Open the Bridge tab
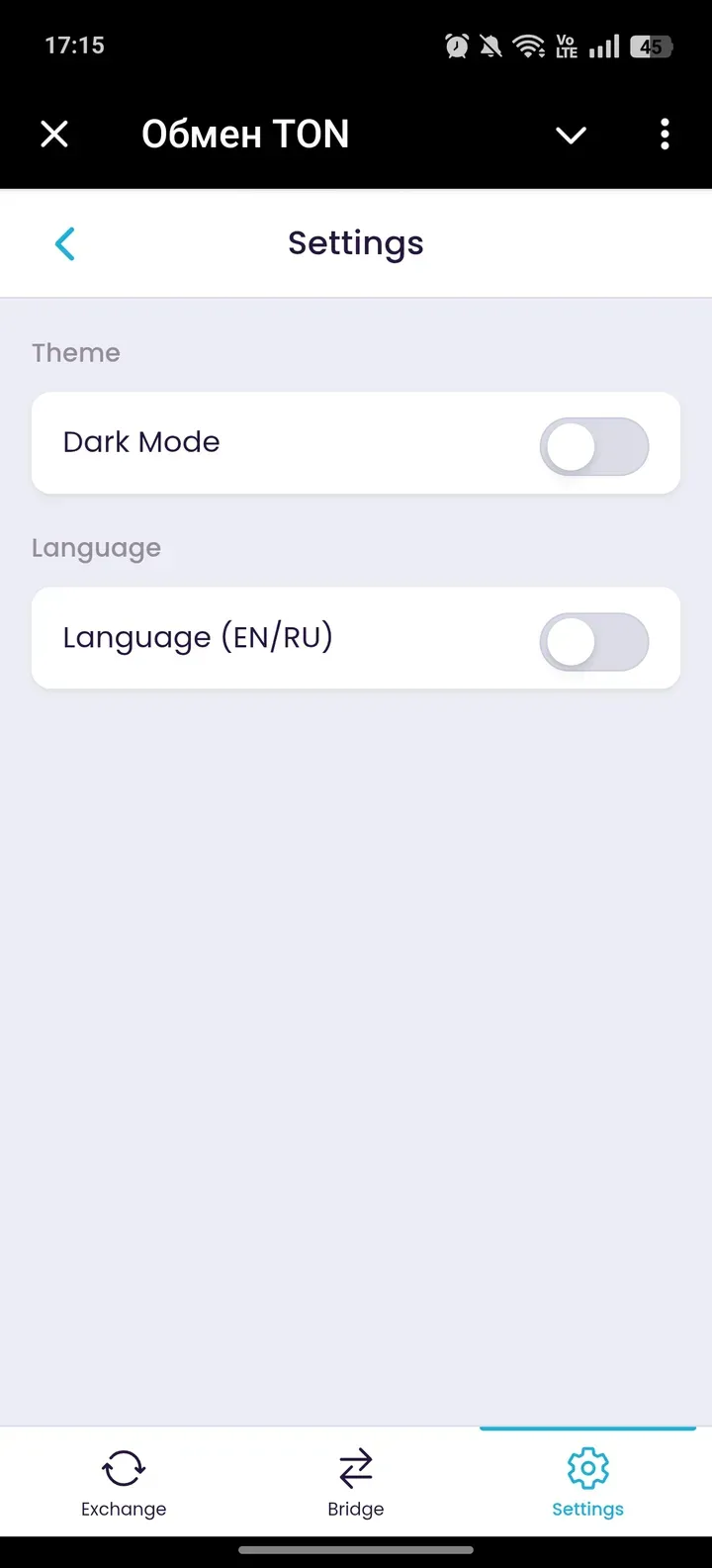Image resolution: width=712 pixels, height=1568 pixels. [x=356, y=1481]
